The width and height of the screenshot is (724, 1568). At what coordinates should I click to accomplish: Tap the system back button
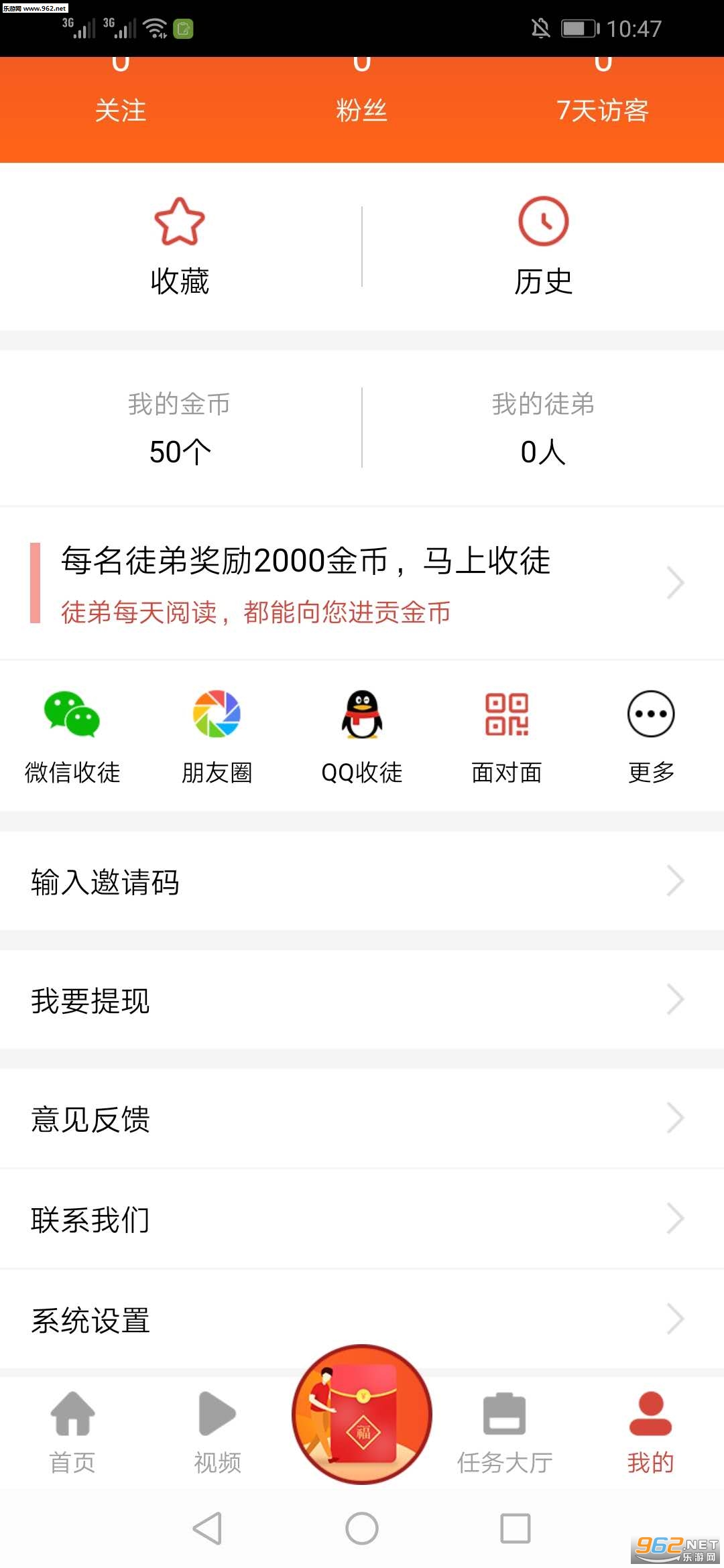click(207, 1528)
